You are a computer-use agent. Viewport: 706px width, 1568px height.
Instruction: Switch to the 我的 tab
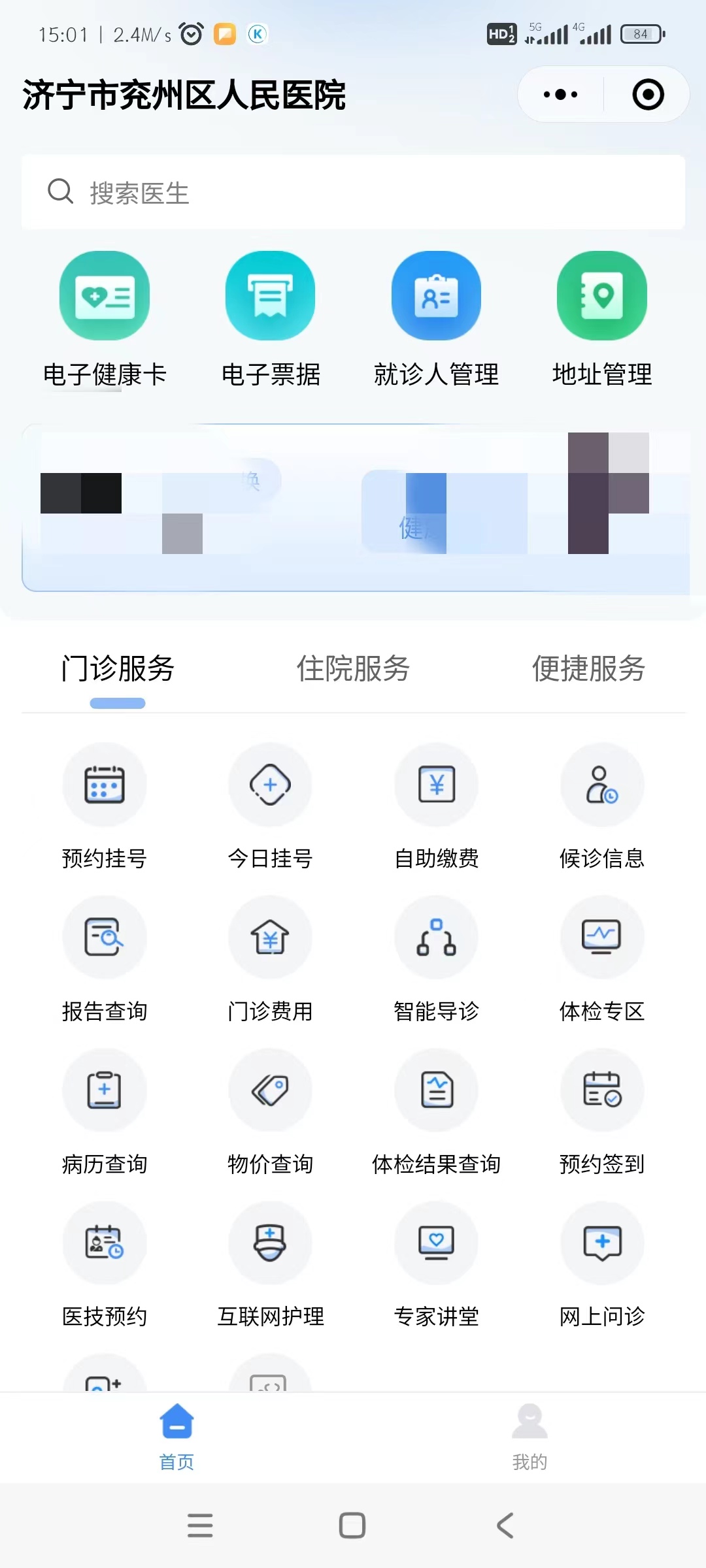pos(529,1437)
